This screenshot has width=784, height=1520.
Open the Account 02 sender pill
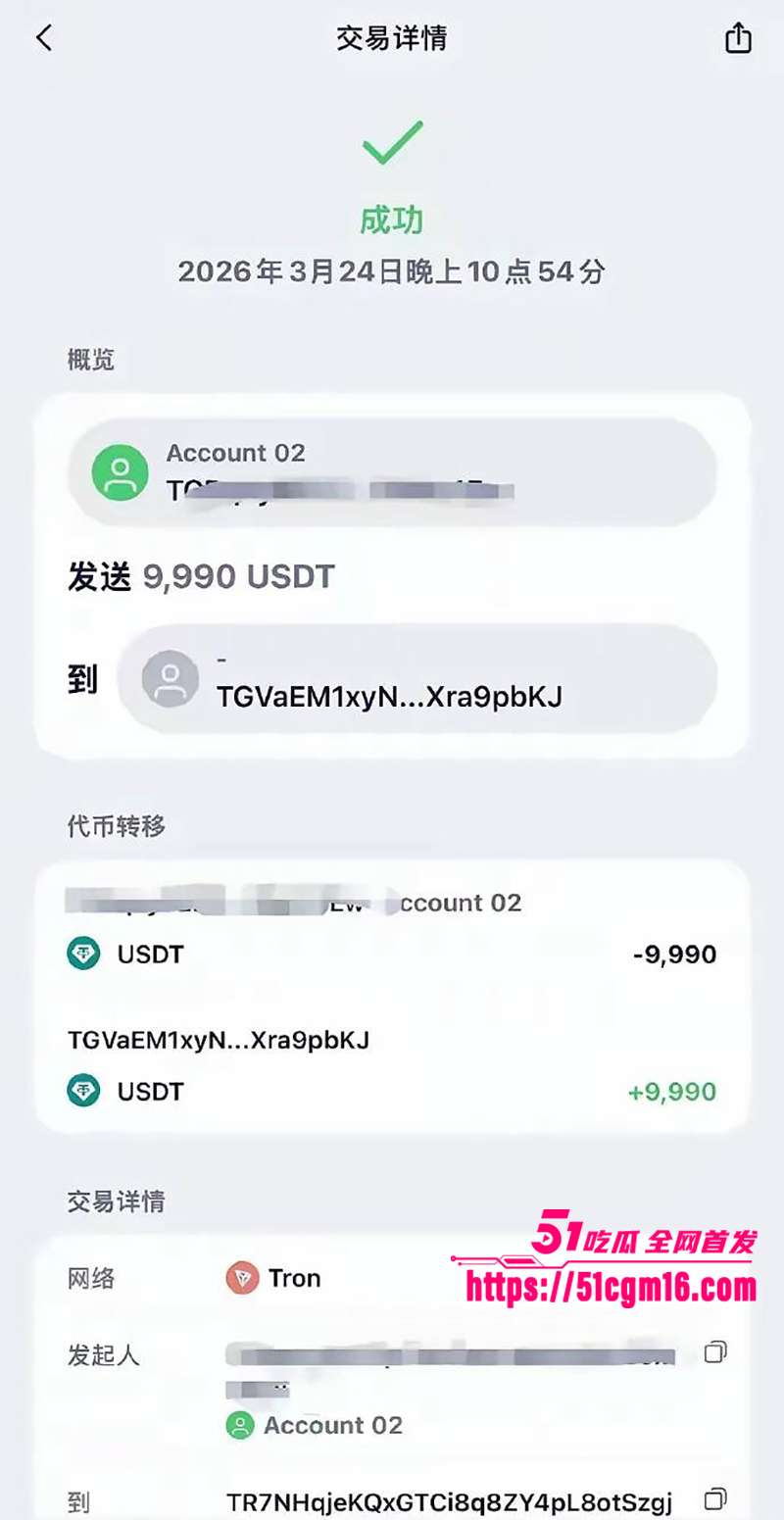(x=392, y=473)
